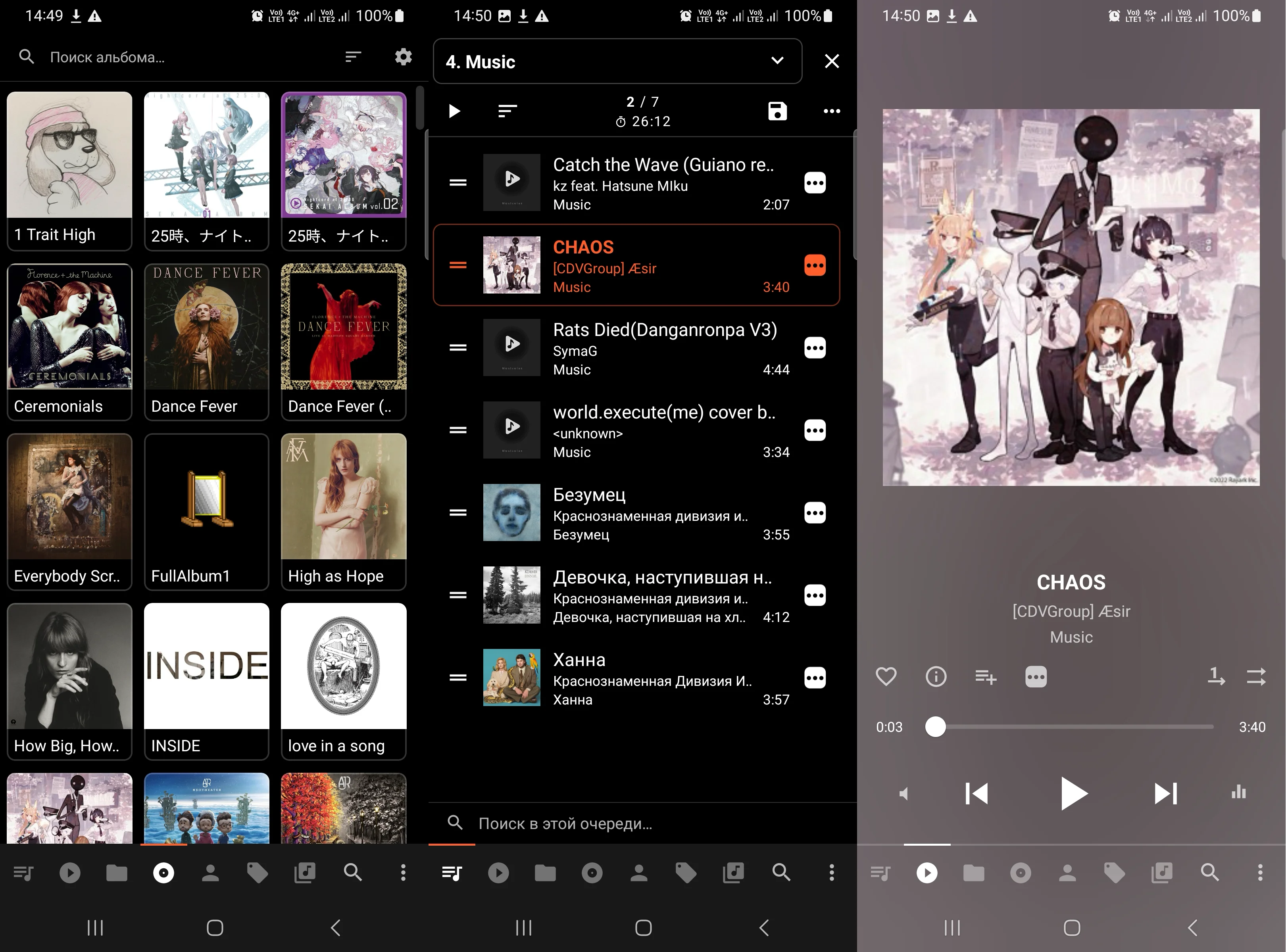Open the INSIDE album tile
Viewport: 1286px width, 952px height.
tap(206, 681)
